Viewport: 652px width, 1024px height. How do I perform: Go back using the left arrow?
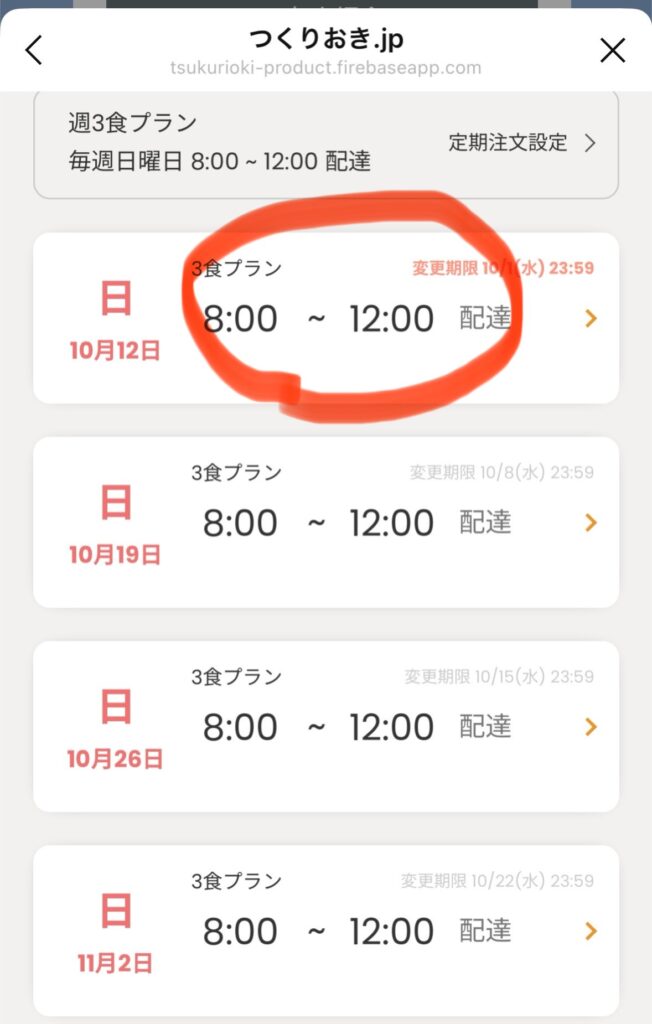34,50
